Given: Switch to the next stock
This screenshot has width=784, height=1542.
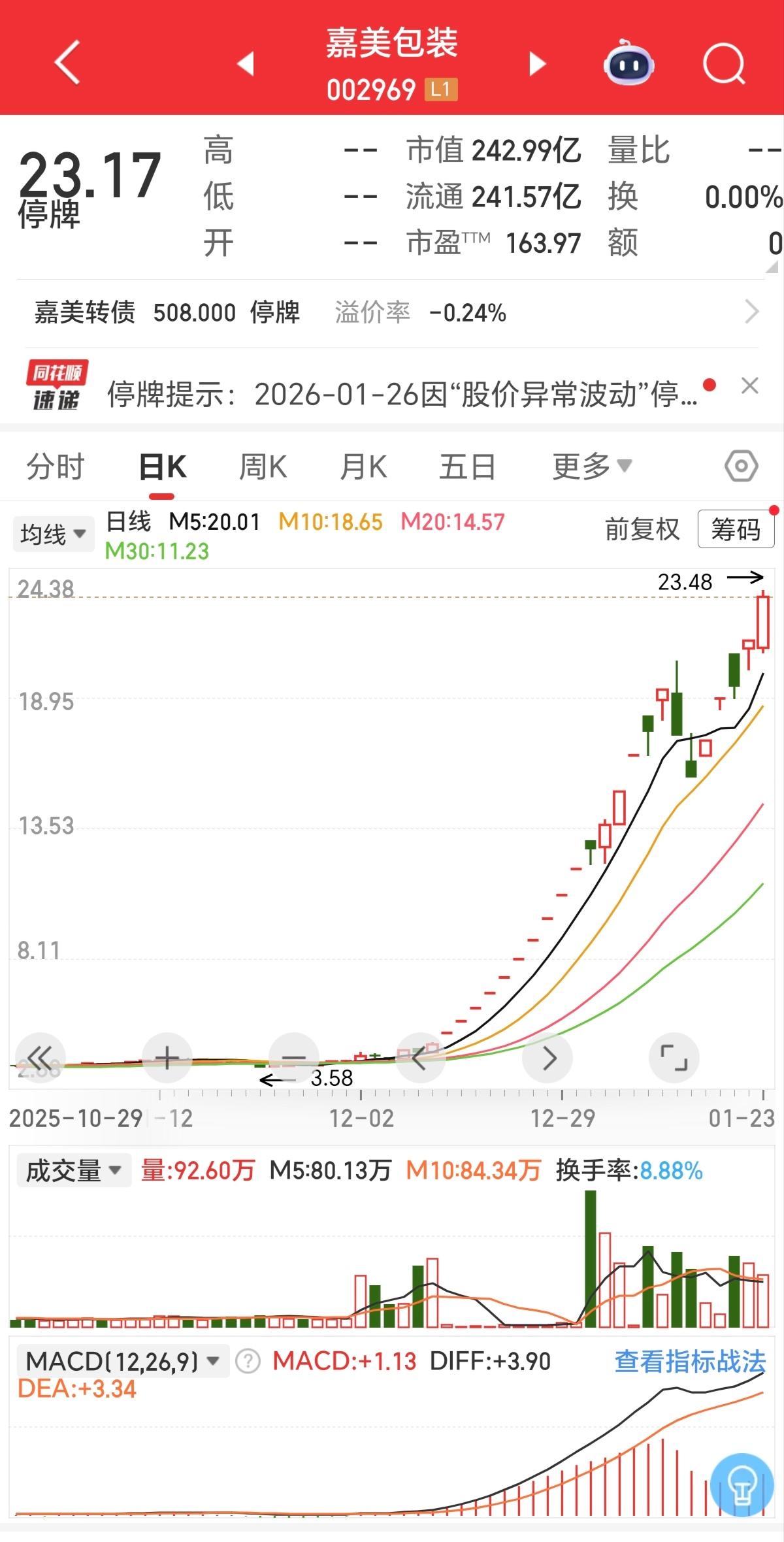Looking at the screenshot, I should coord(536,64).
